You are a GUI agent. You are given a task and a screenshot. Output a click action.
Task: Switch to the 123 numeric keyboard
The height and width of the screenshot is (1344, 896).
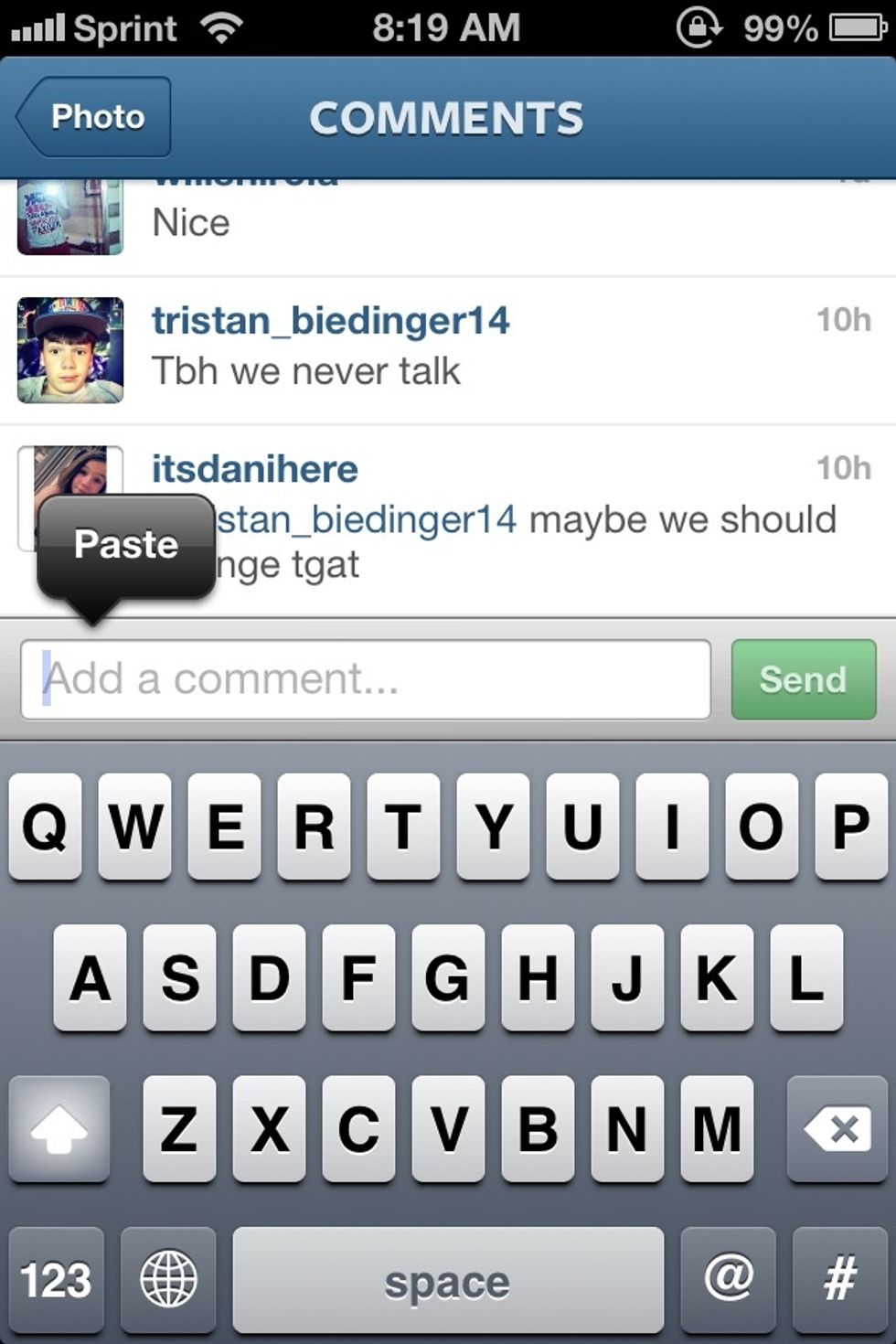click(57, 1279)
